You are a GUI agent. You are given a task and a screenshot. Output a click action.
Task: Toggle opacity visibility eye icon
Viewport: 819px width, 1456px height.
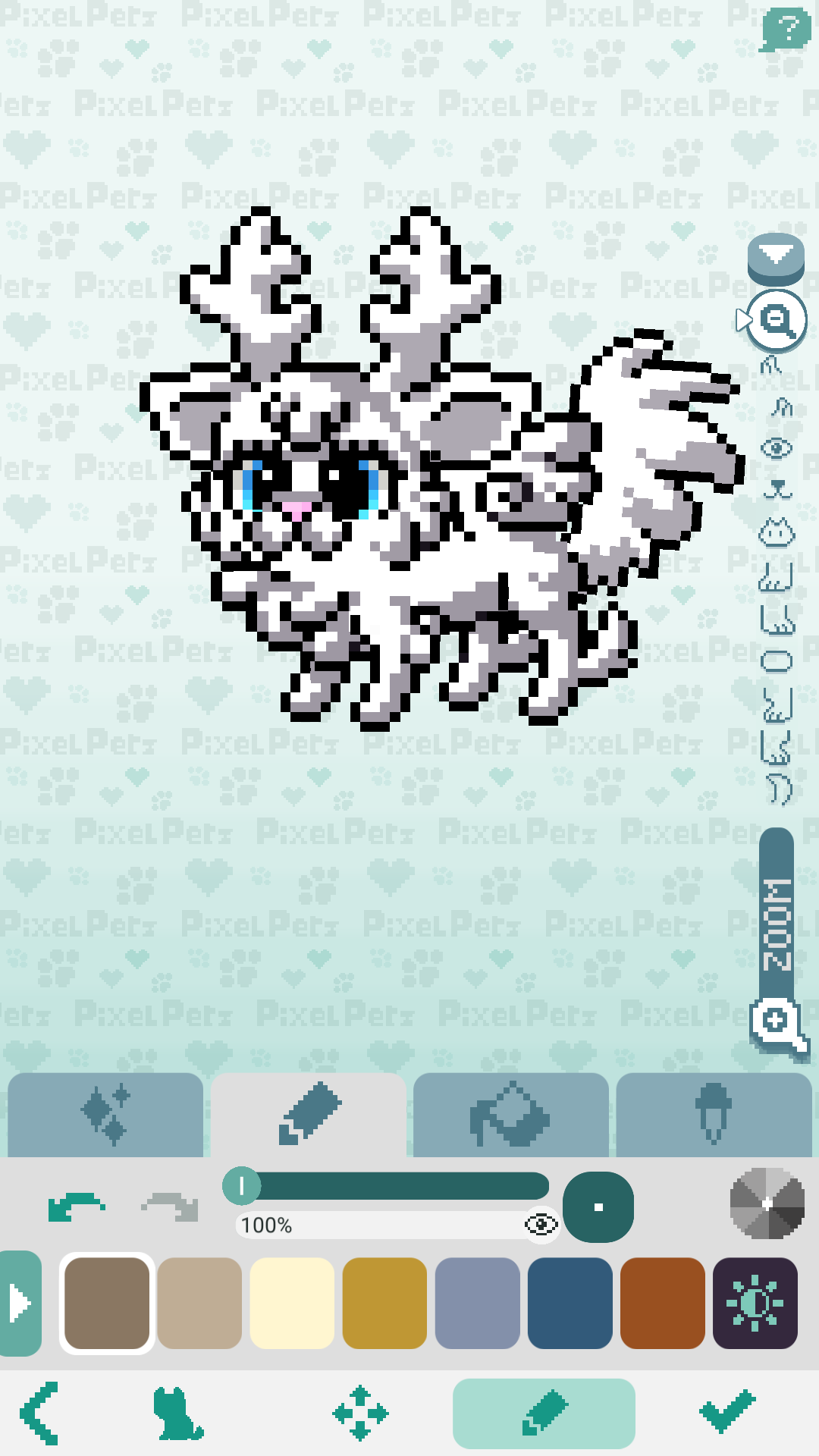541,1224
